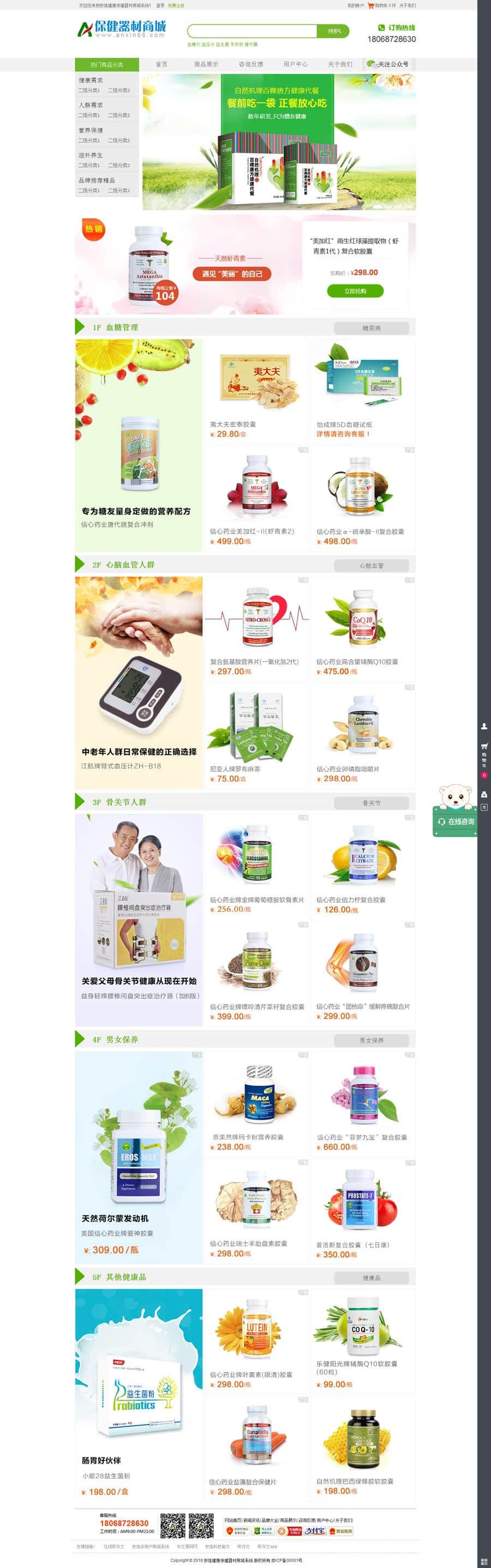The width and height of the screenshot is (491, 1568).
Task: Open 健康需求 category in sidebar
Action: [x=91, y=80]
